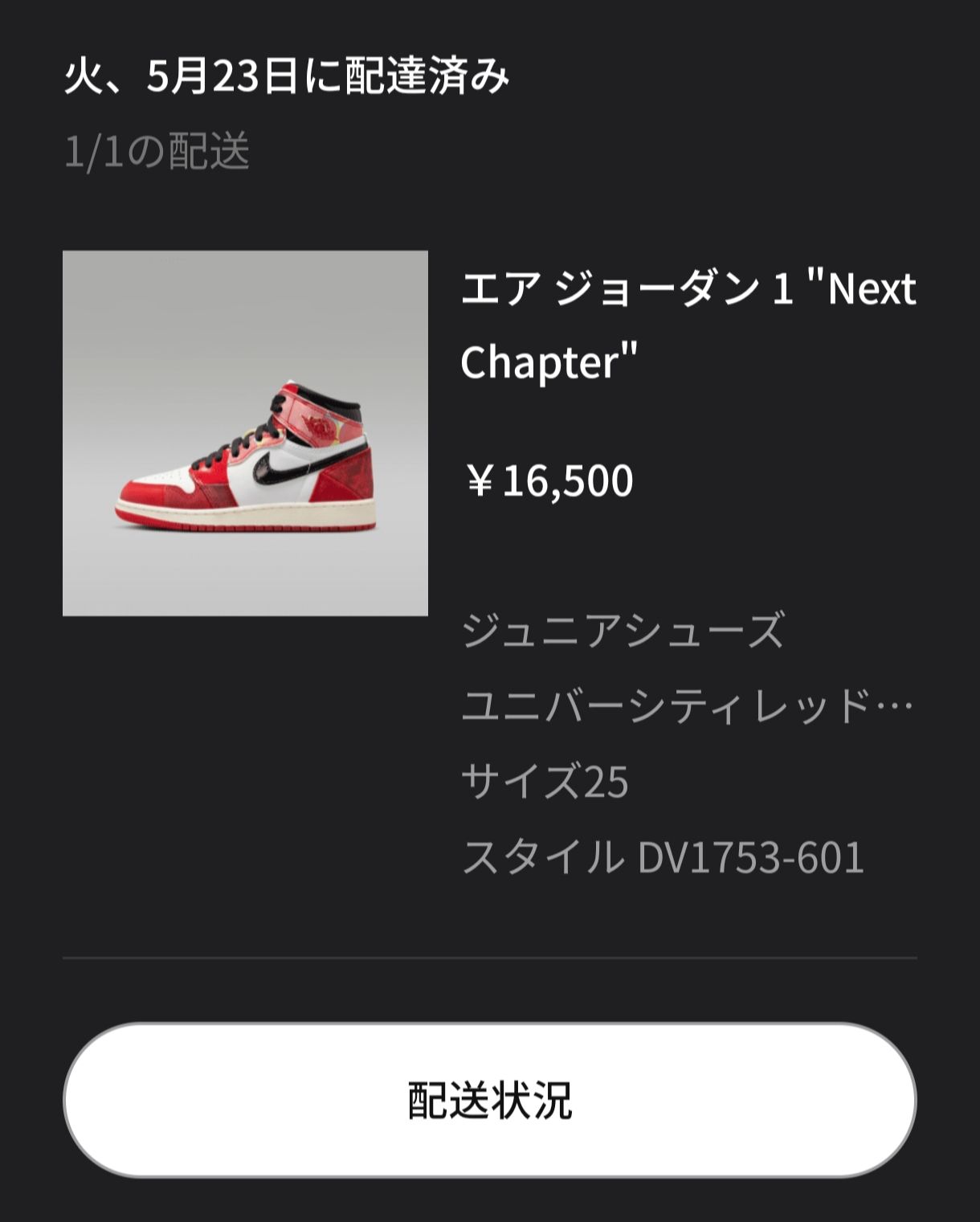The width and height of the screenshot is (980, 1222).
Task: Open the Air Jordan 1 product image
Action: pyautogui.click(x=245, y=433)
